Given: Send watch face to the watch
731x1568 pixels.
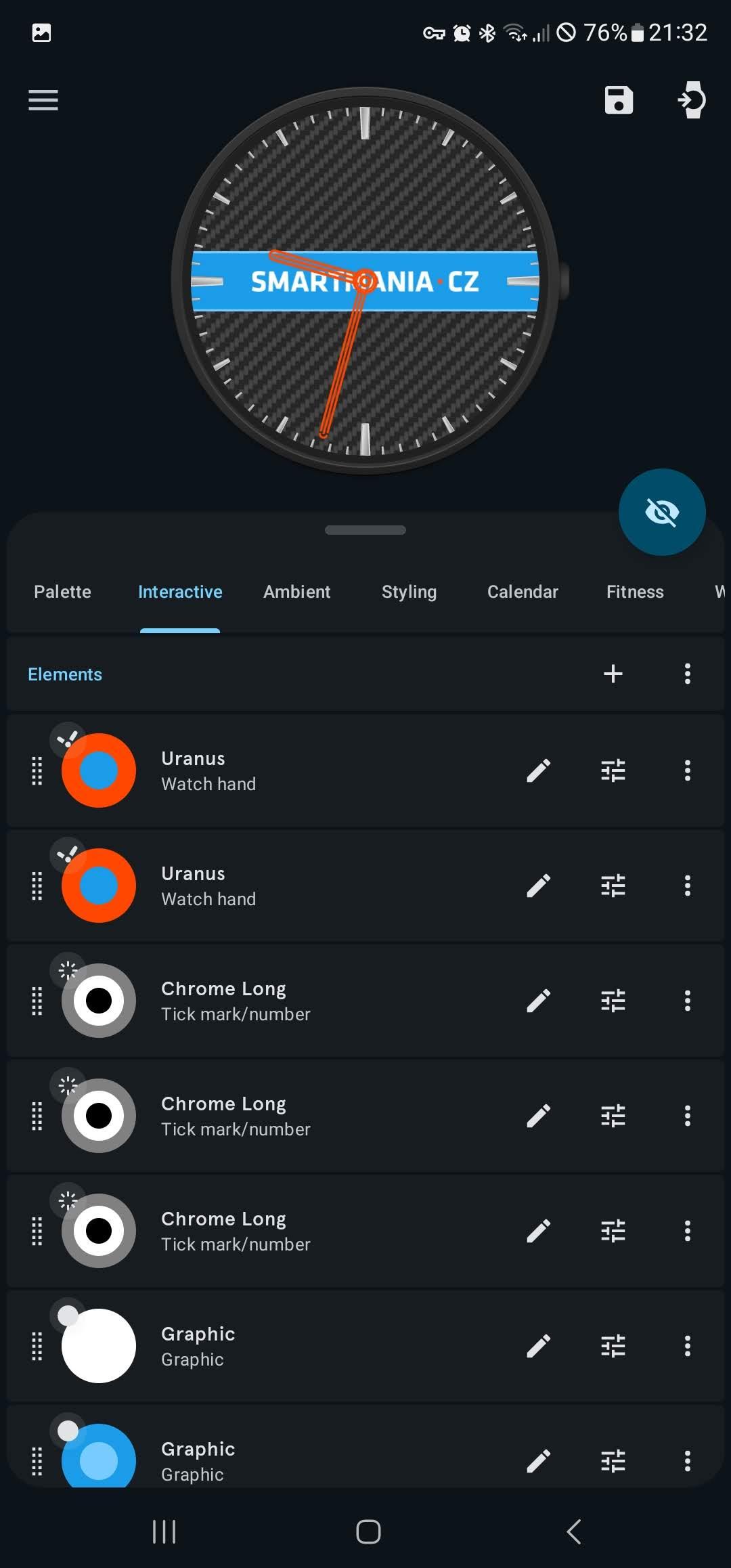Looking at the screenshot, I should (x=692, y=100).
